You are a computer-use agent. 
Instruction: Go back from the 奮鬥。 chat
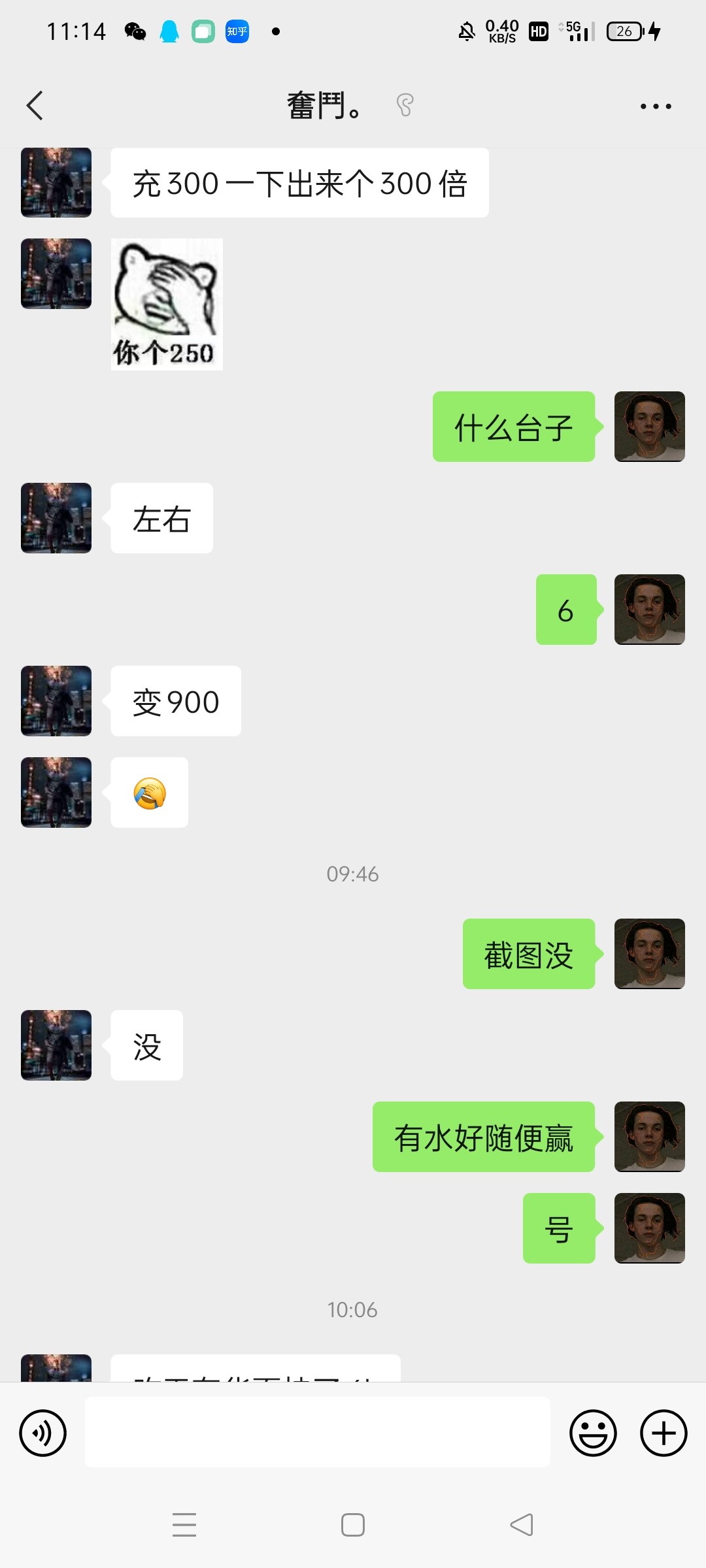pos(35,105)
